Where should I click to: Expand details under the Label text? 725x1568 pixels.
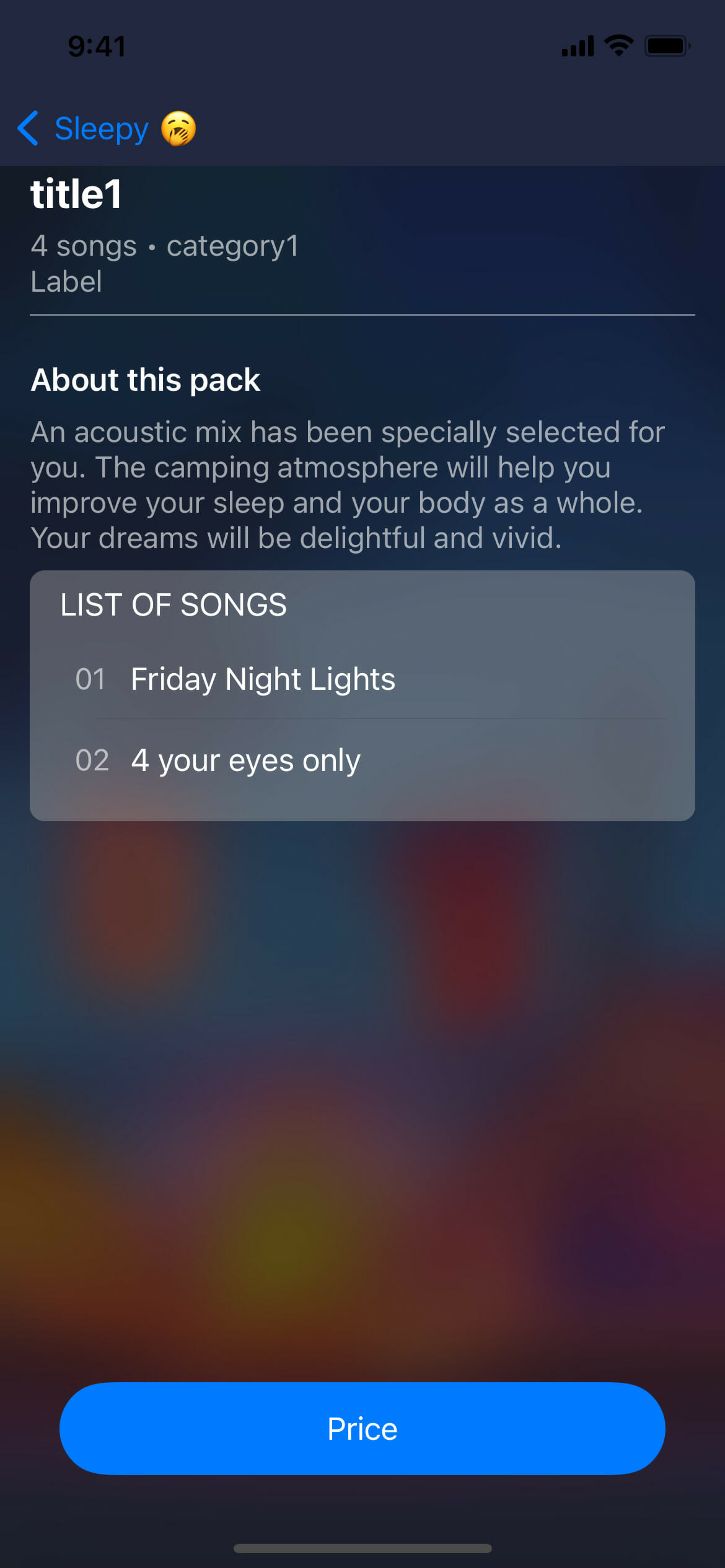pyautogui.click(x=66, y=281)
